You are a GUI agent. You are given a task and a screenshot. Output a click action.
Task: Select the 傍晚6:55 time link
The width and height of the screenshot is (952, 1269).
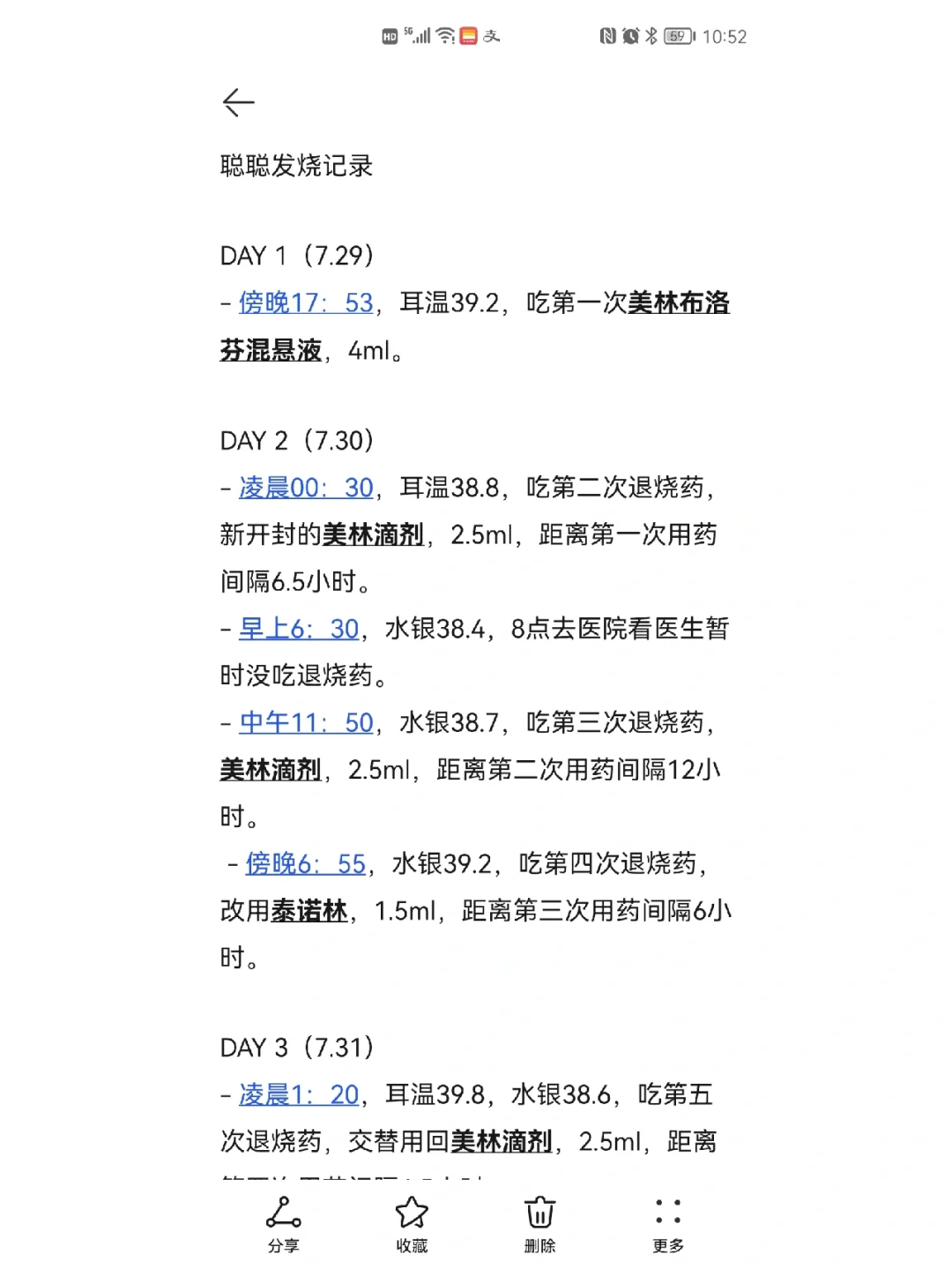305,864
